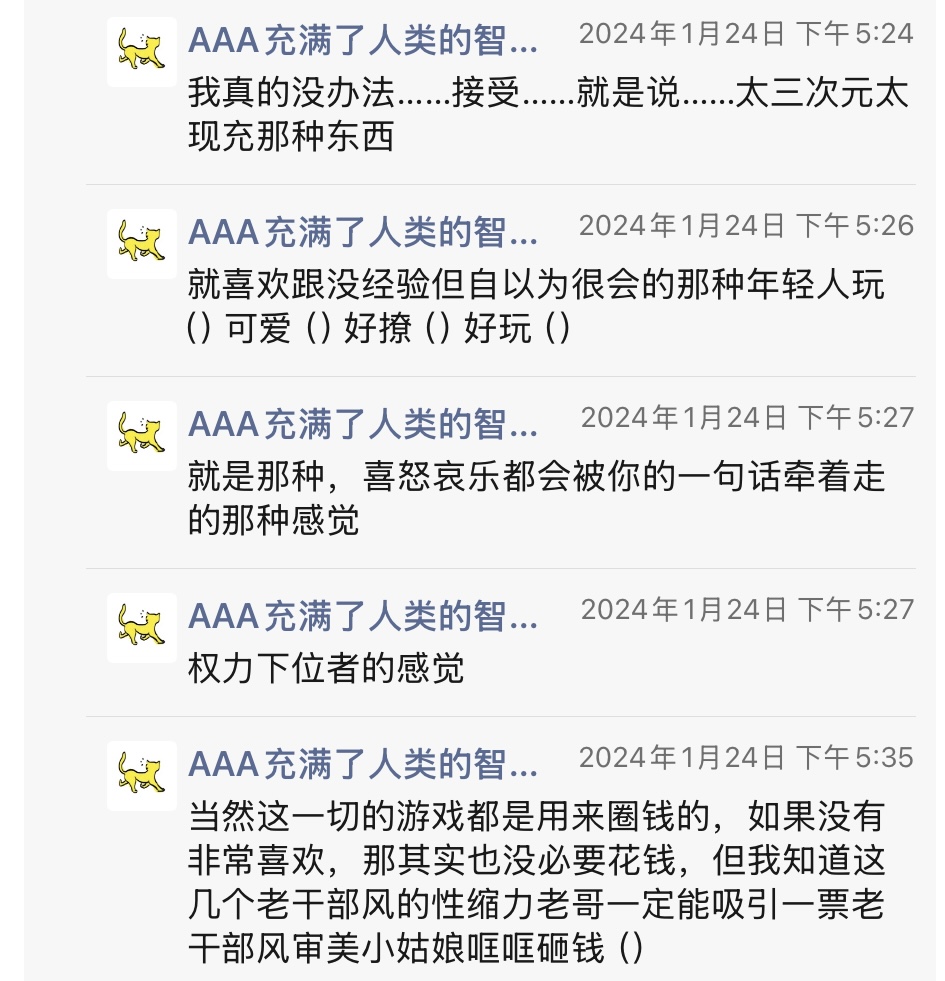Tap avatar next to the 喜怒哀乐 message

coord(141,436)
